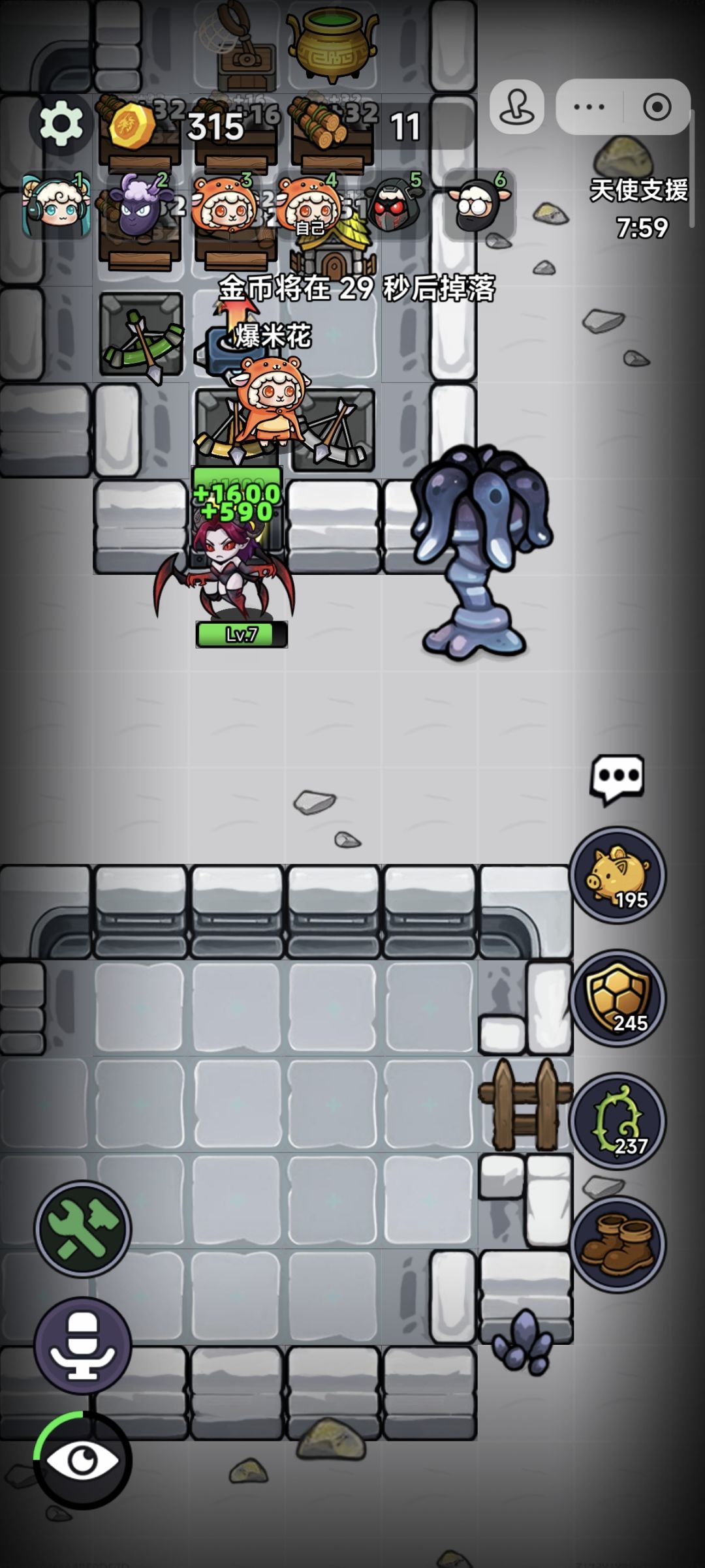Close the mini-program with the target button
Viewport: 705px width, 1568px height.
(657, 107)
